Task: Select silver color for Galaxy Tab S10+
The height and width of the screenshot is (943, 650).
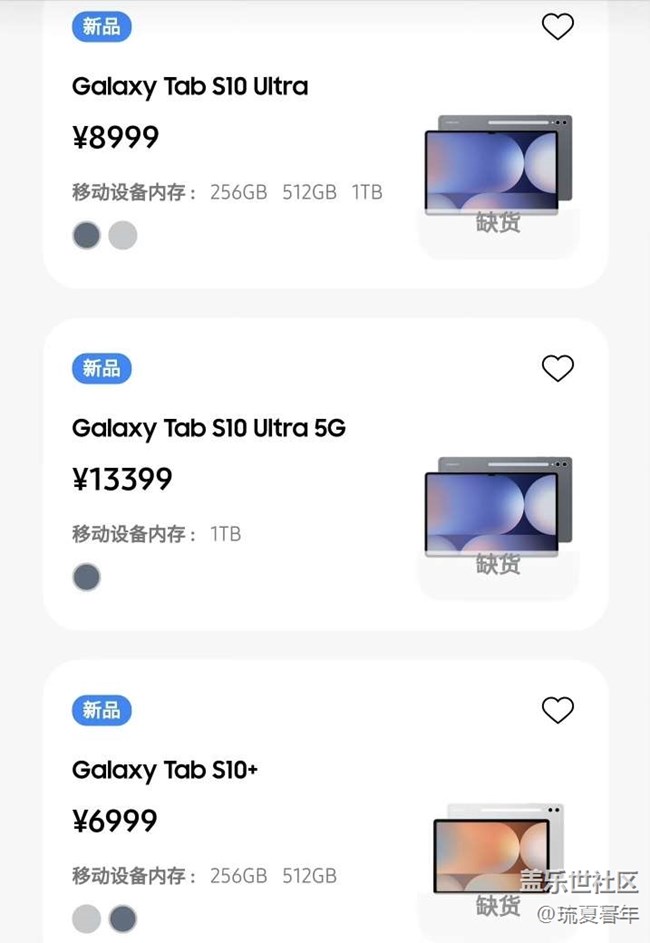Action: pos(87,918)
